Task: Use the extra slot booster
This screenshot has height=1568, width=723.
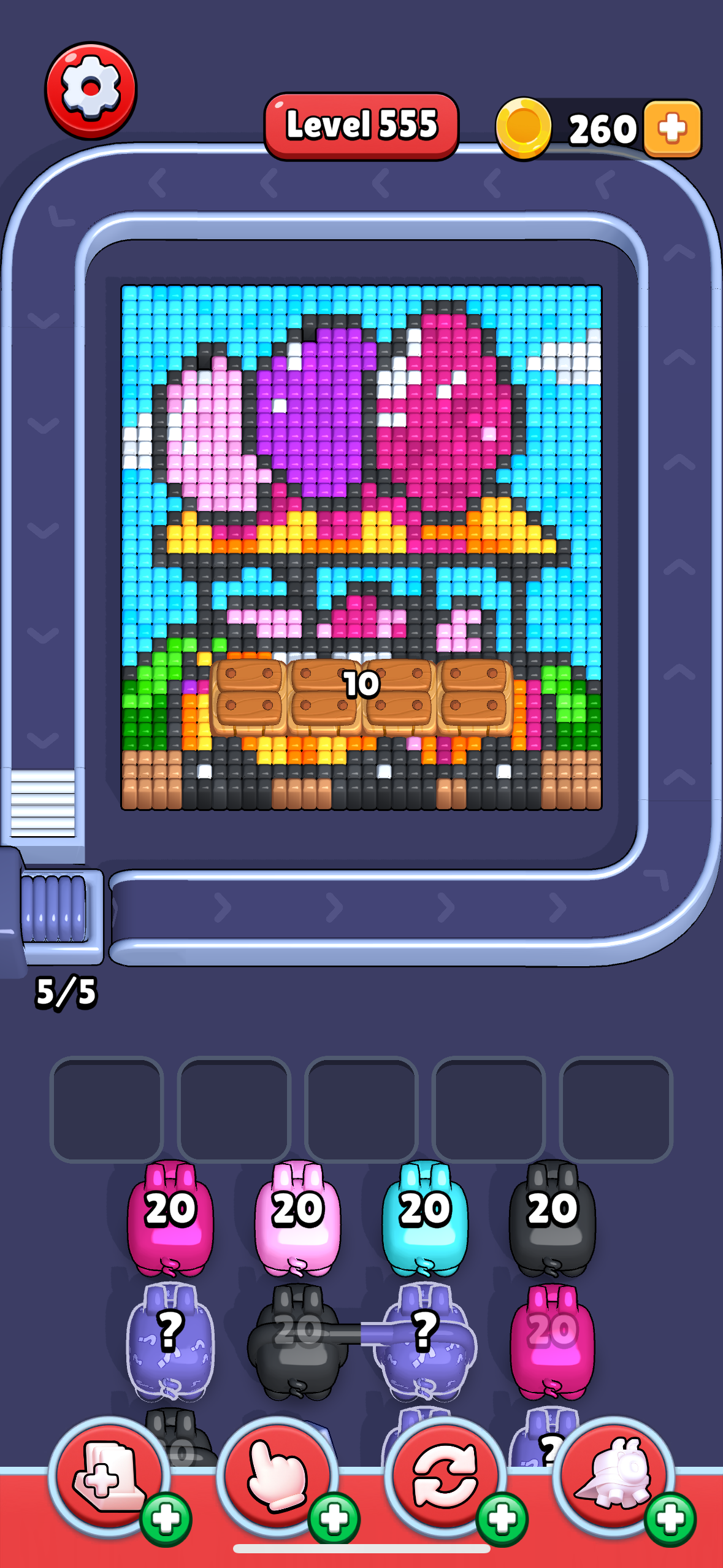Action: pos(109,1477)
